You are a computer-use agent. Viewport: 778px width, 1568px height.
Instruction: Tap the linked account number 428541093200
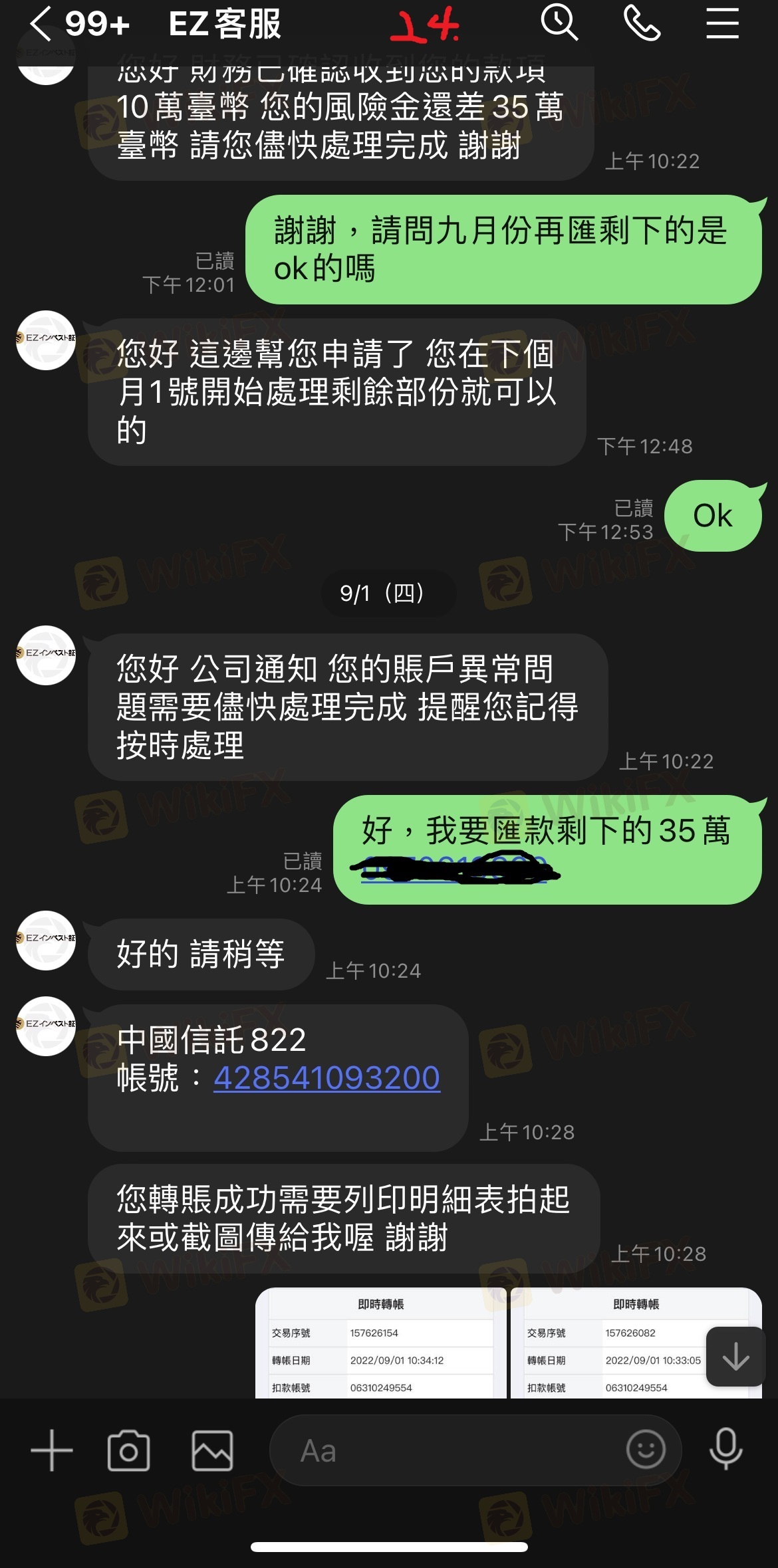326,1077
